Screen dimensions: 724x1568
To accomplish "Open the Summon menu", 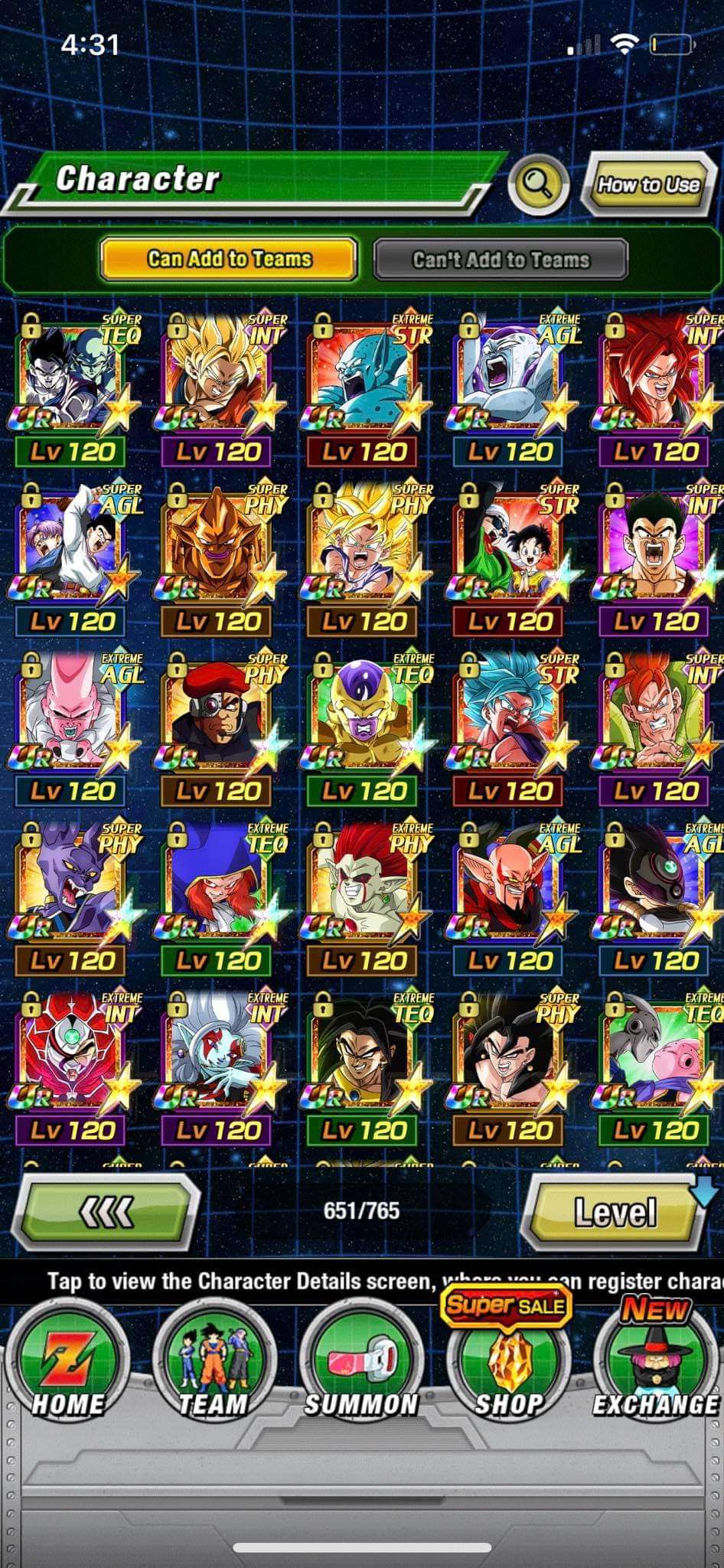I will [x=360, y=1364].
